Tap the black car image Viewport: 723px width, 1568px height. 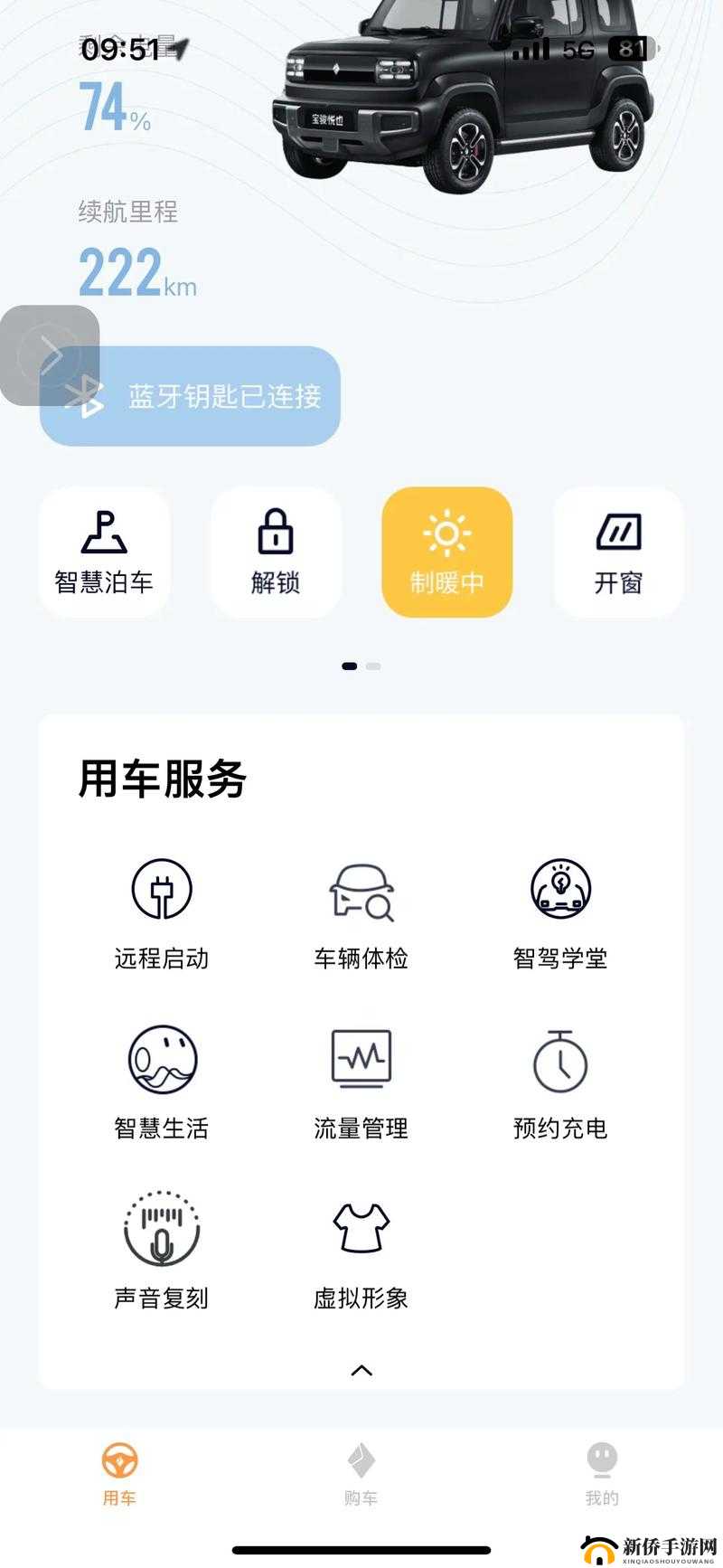coord(461,99)
